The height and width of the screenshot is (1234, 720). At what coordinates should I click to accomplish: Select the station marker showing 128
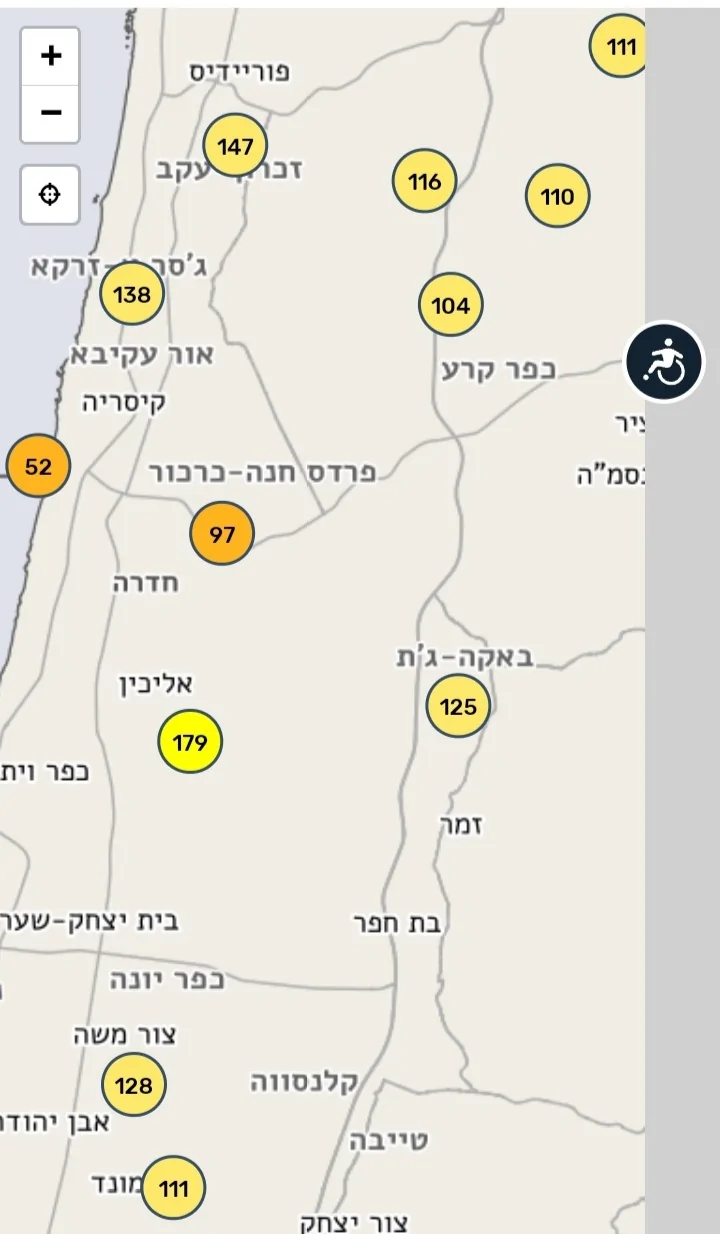[x=134, y=1085]
